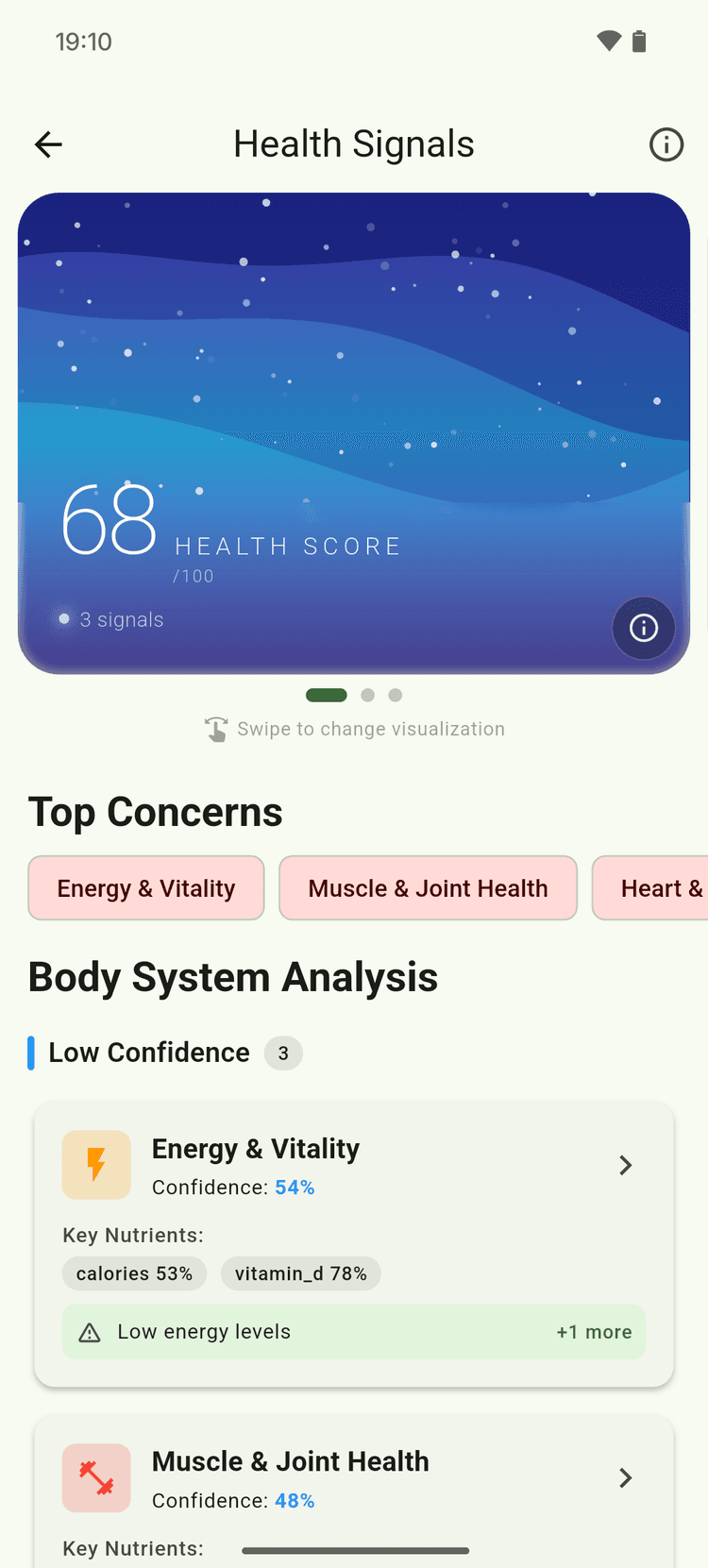The image size is (708, 1568).
Task: Tap the swipe gesture icon below the card
Action: pos(216,728)
